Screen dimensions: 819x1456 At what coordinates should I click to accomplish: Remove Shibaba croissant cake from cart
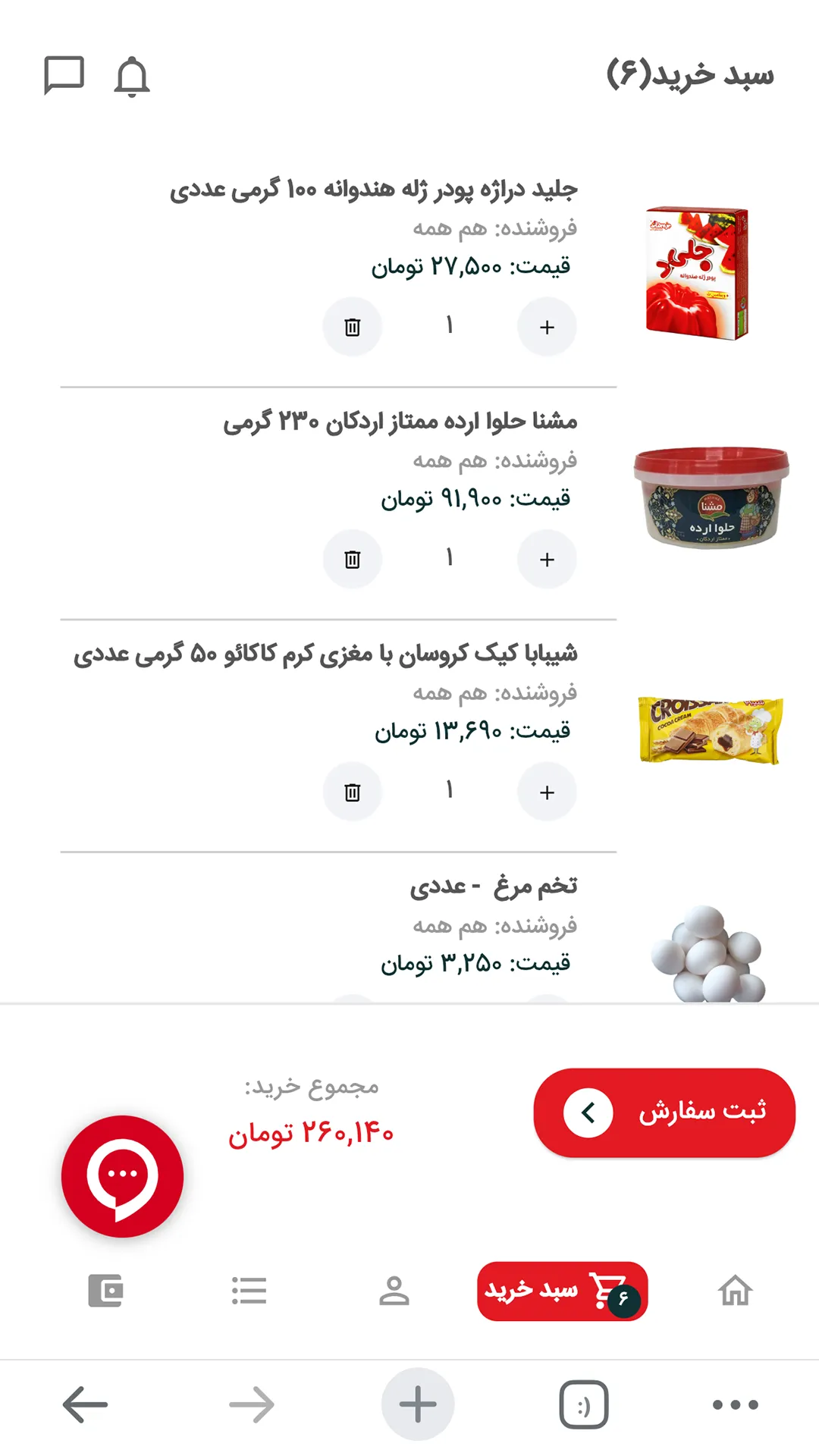pyautogui.click(x=353, y=792)
